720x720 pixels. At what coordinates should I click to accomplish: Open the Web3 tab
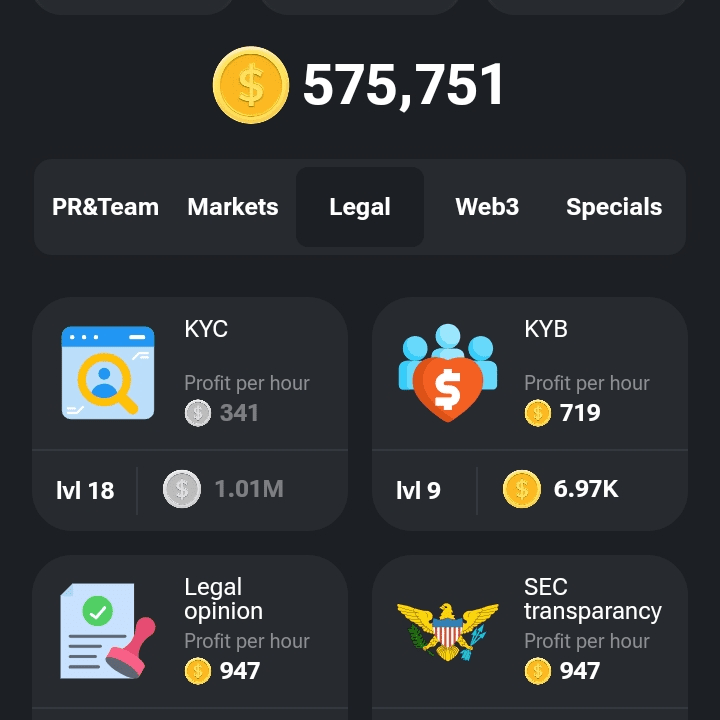coord(487,207)
